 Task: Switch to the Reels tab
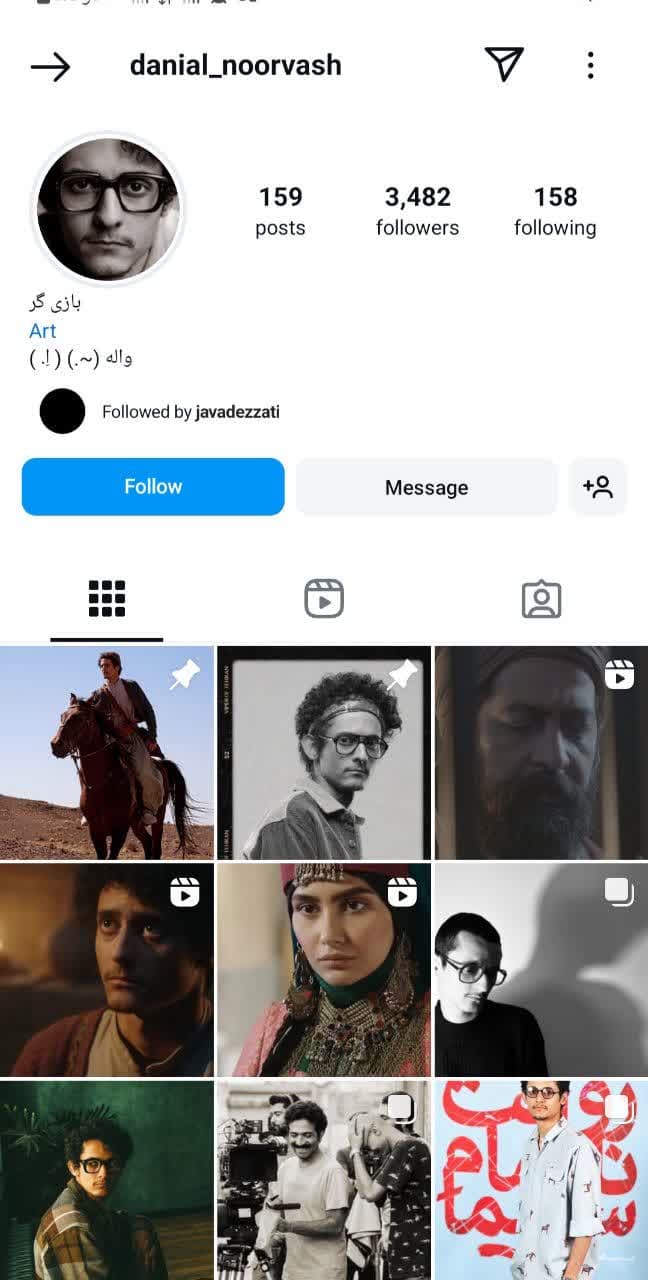(324, 599)
